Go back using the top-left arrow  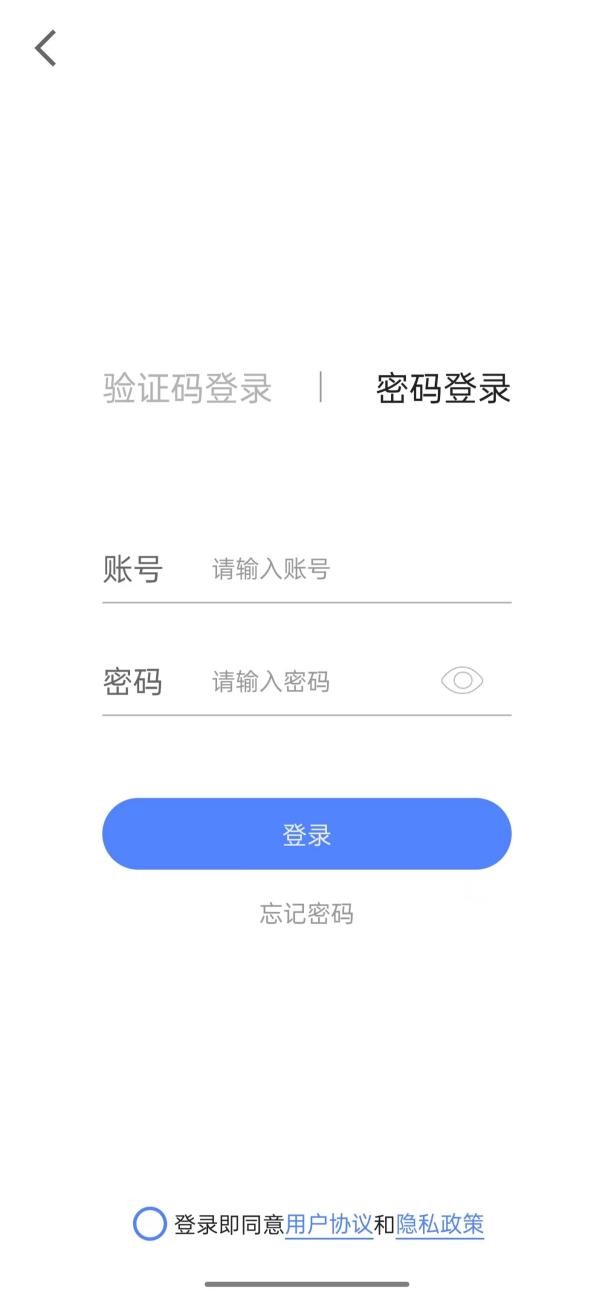point(46,48)
